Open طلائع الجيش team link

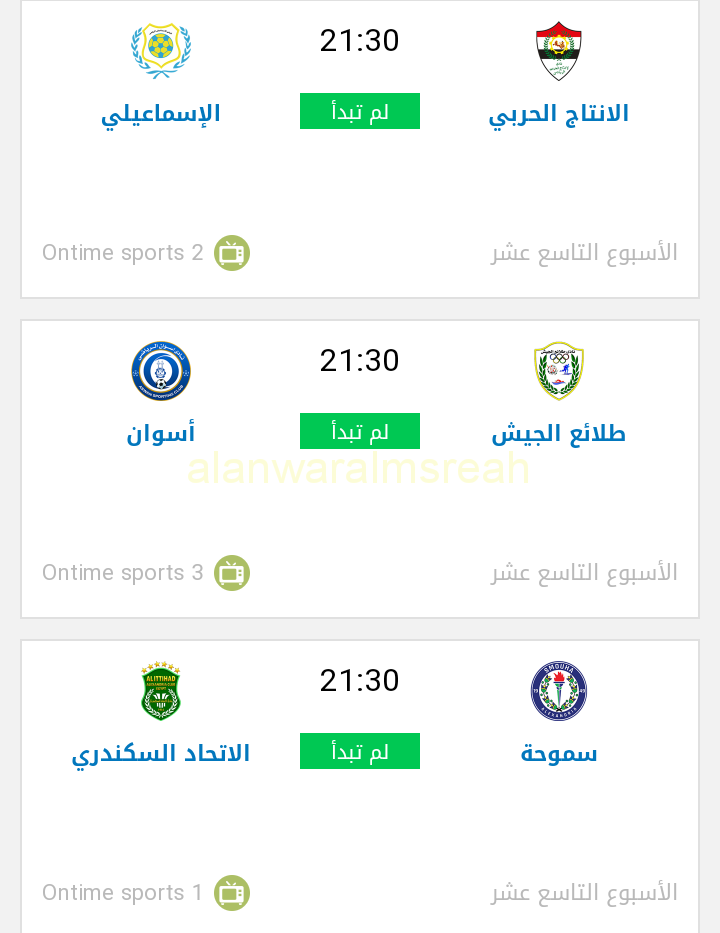coord(558,433)
